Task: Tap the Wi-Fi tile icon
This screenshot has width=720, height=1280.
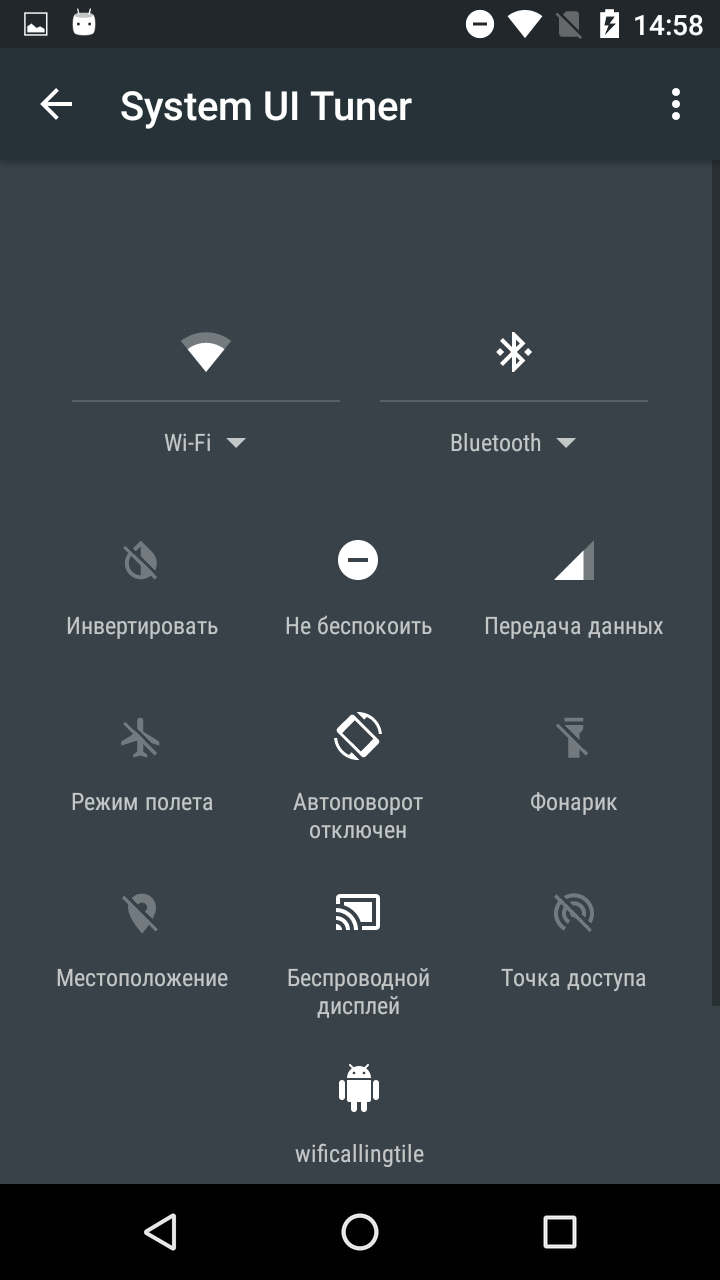Action: click(206, 352)
